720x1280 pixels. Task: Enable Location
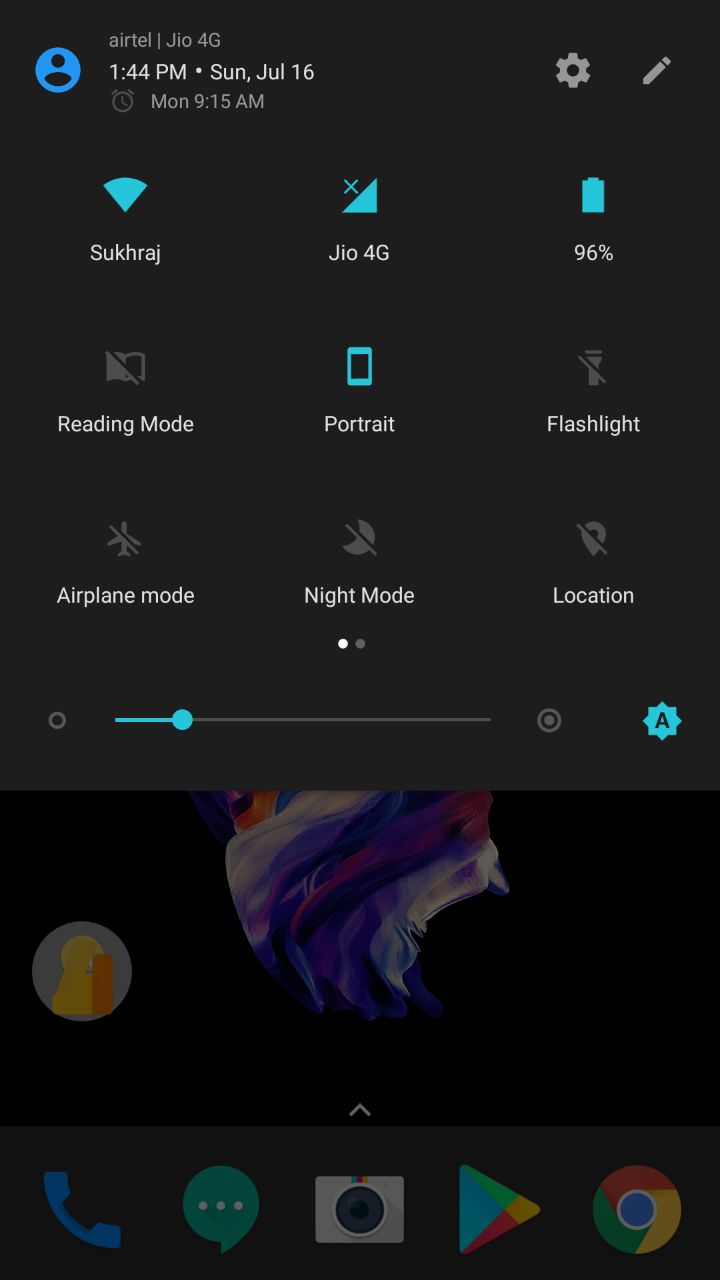point(593,562)
